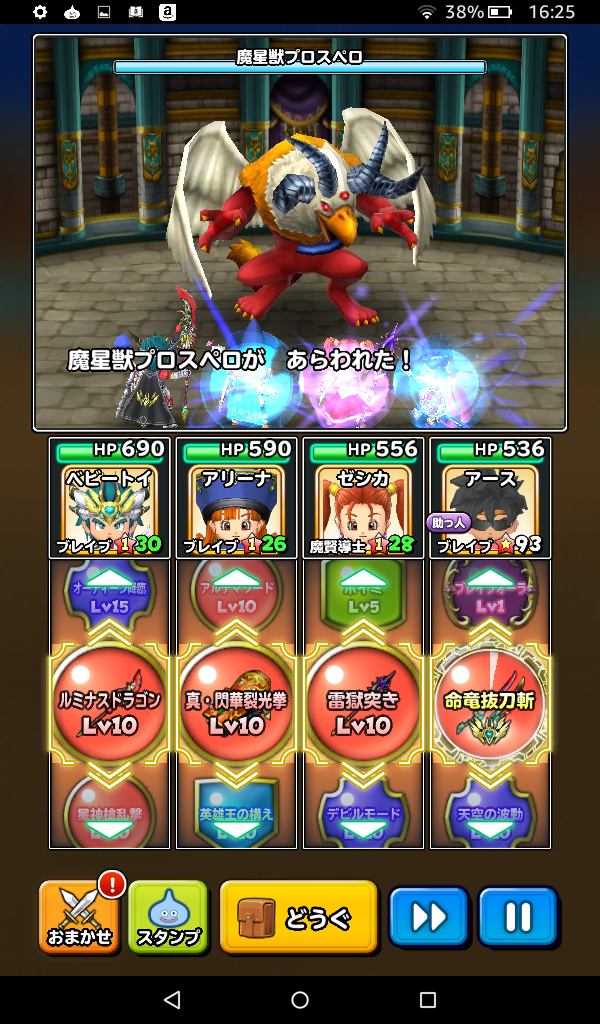Viewport: 600px width, 1024px height.
Task: Go to the system home screen
Action: point(300,1000)
